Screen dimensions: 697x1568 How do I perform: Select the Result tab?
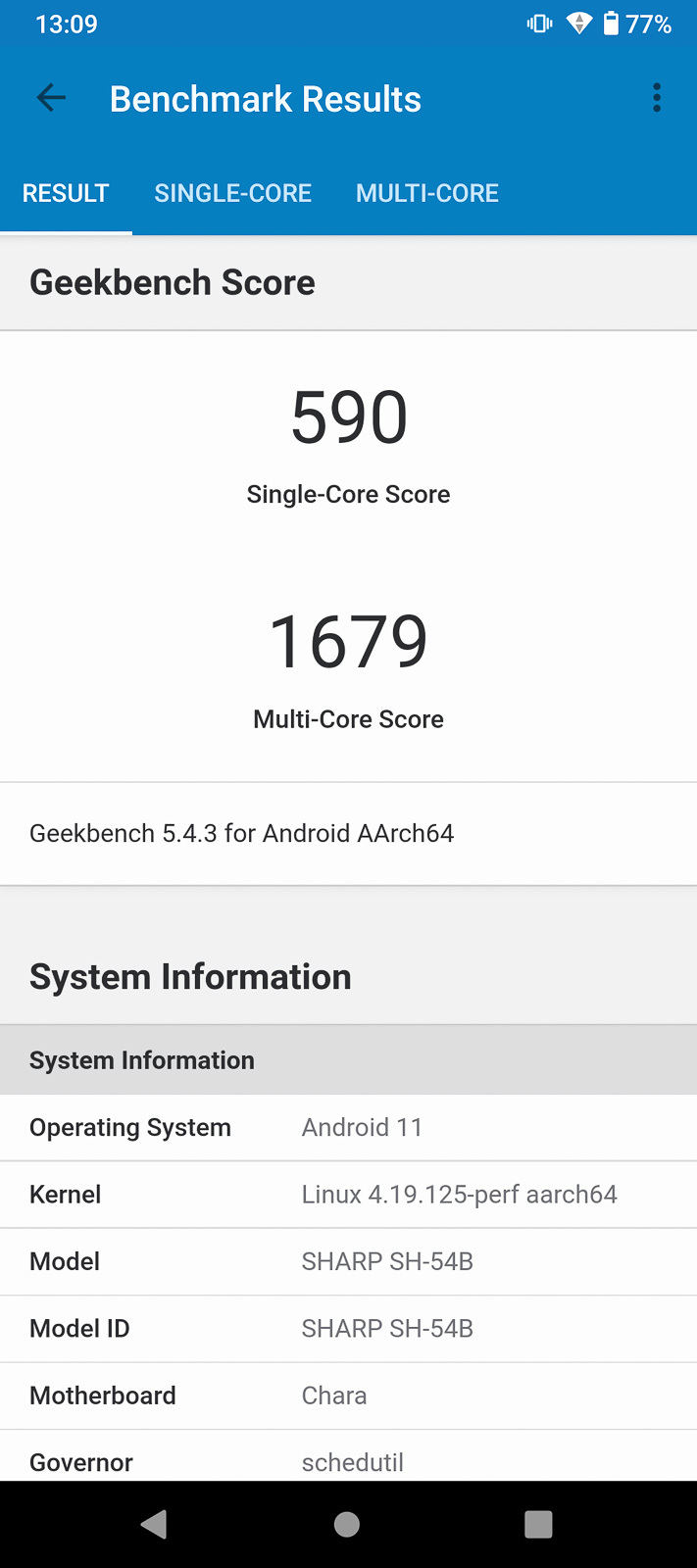(66, 193)
